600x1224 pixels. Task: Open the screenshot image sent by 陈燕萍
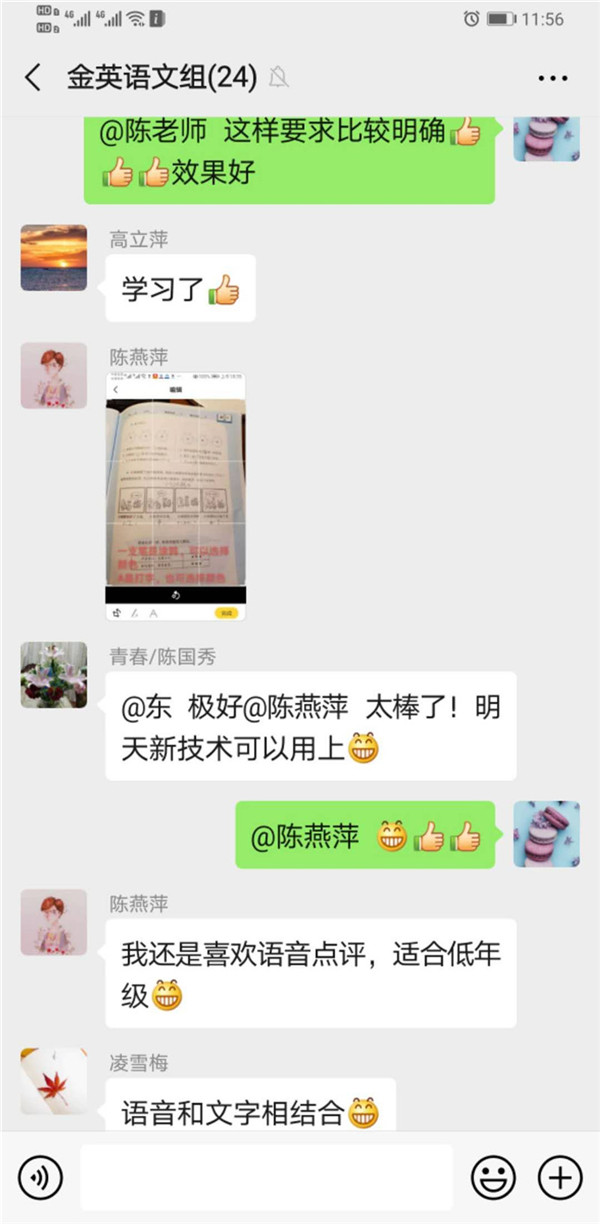tap(175, 497)
